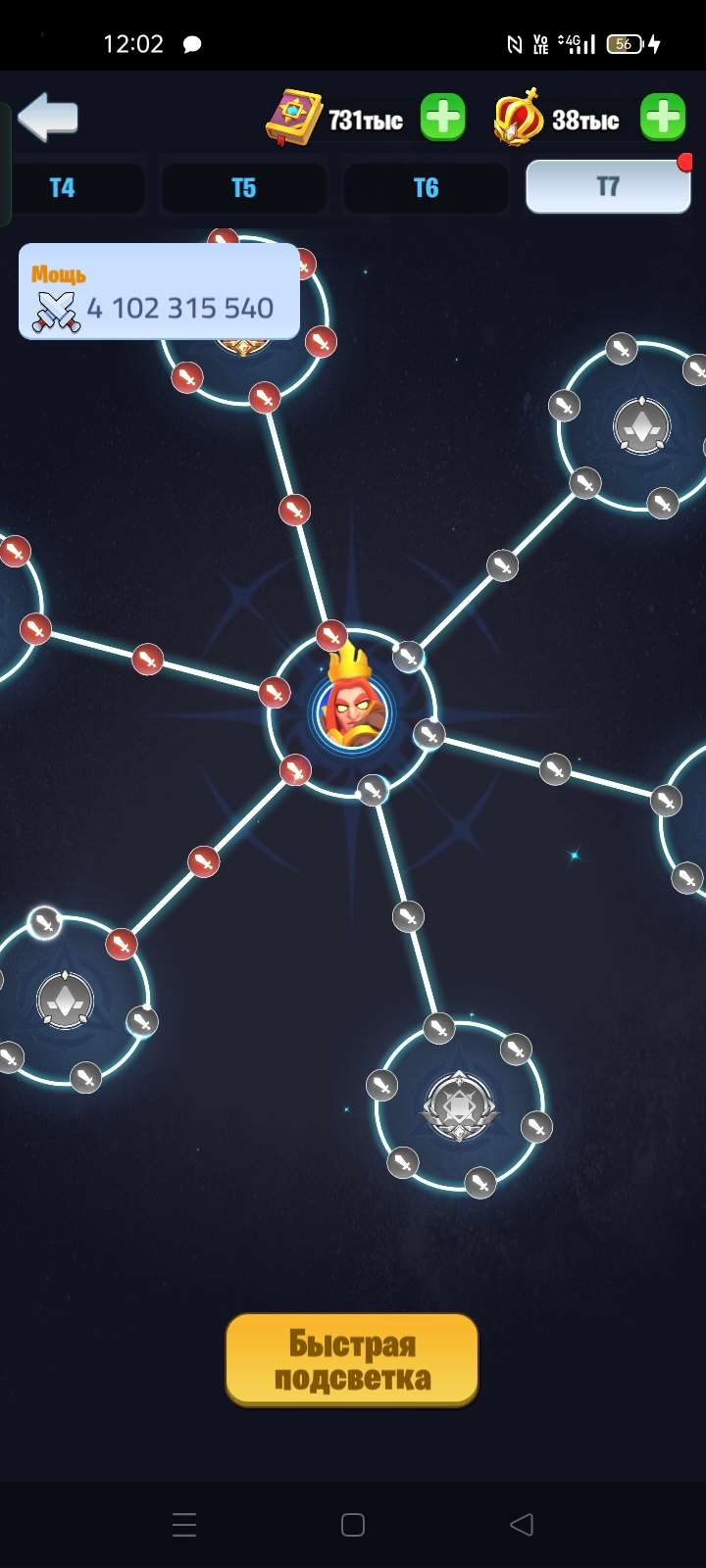
Task: Add more spellbooks with the plus button
Action: pos(443,119)
